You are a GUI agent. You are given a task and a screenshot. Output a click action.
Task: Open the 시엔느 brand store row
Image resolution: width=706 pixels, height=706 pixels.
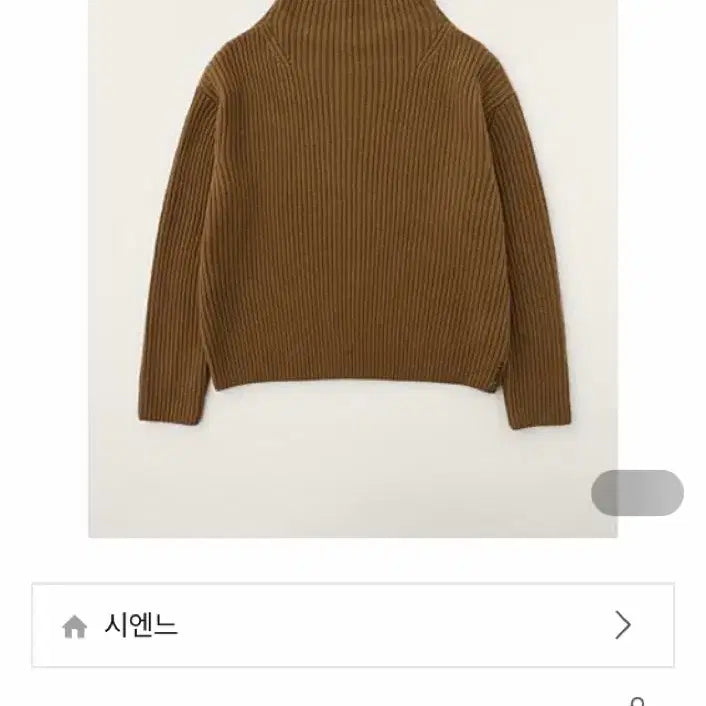pos(352,626)
